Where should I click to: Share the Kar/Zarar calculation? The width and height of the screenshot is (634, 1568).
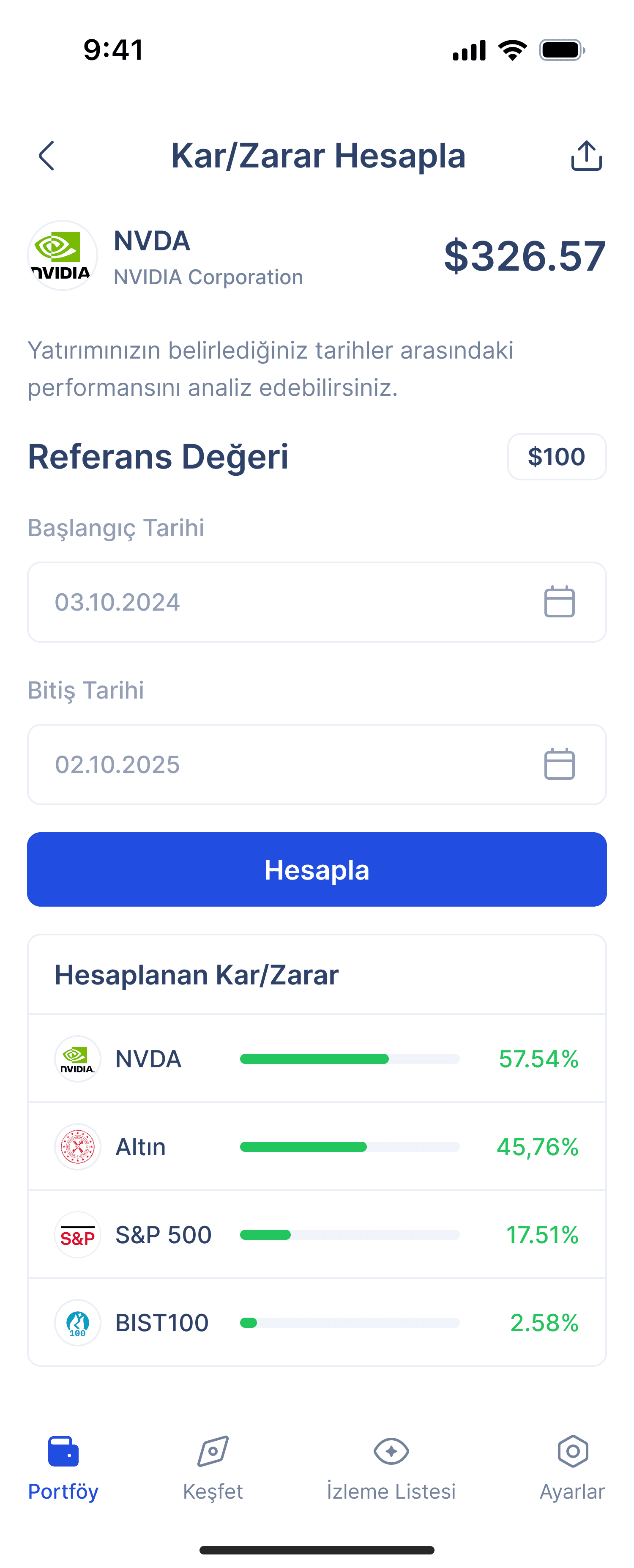(586, 156)
